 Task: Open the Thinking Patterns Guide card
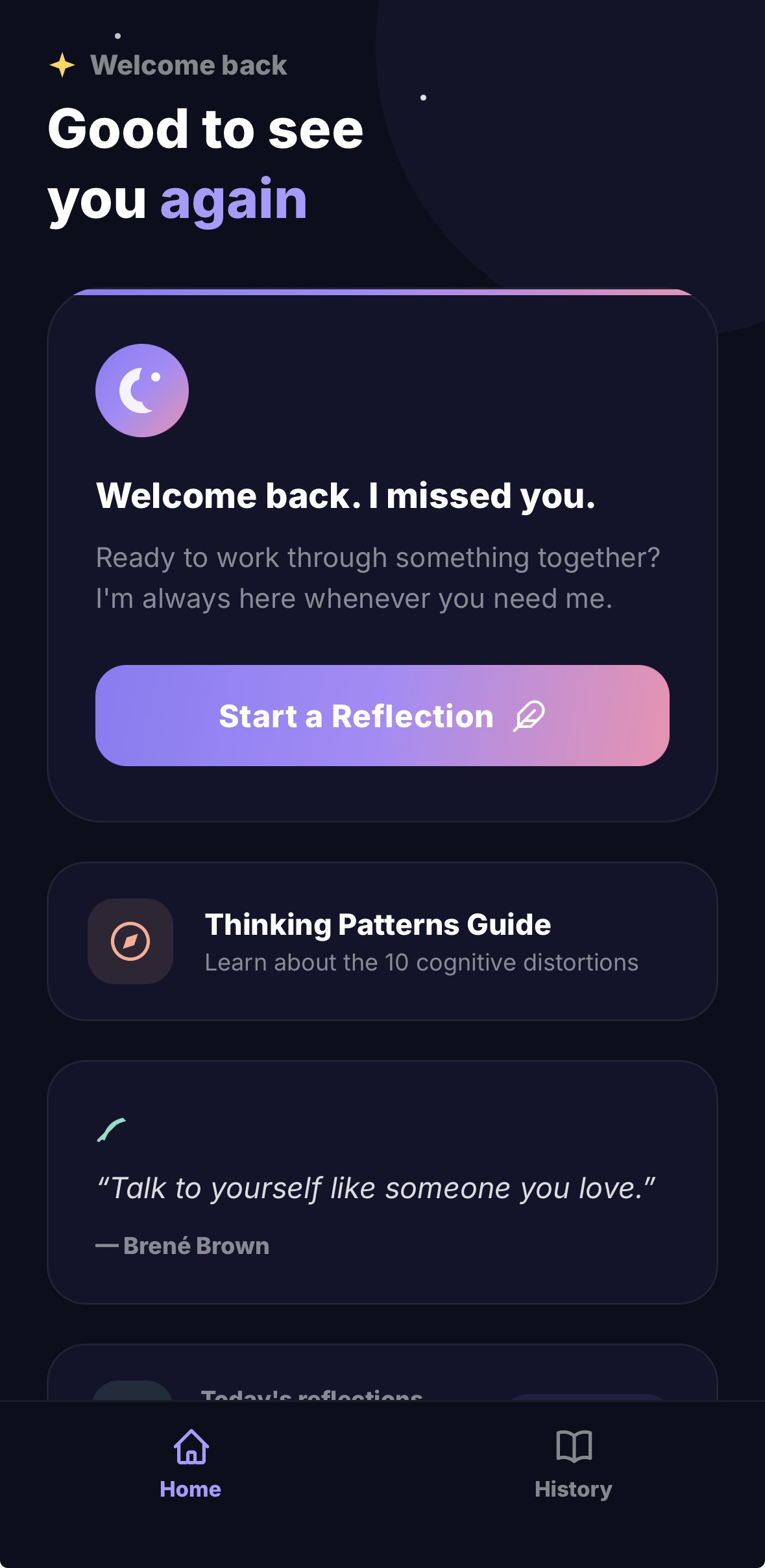[382, 941]
